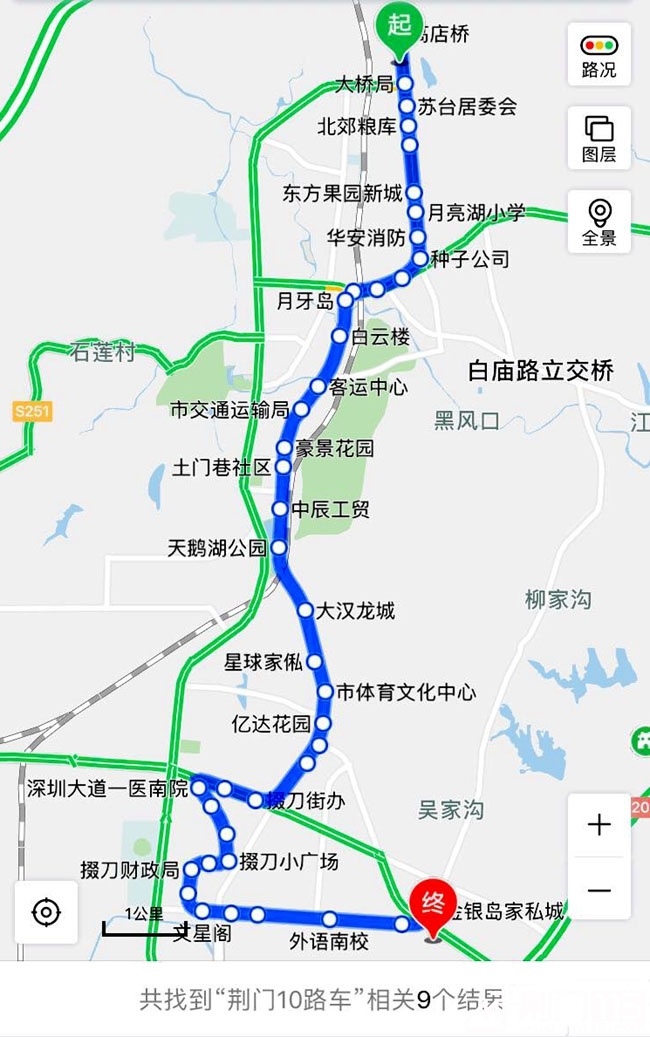Expand the 荆门10路车 search results panel
Screen dimensions: 650x1037
point(325,999)
